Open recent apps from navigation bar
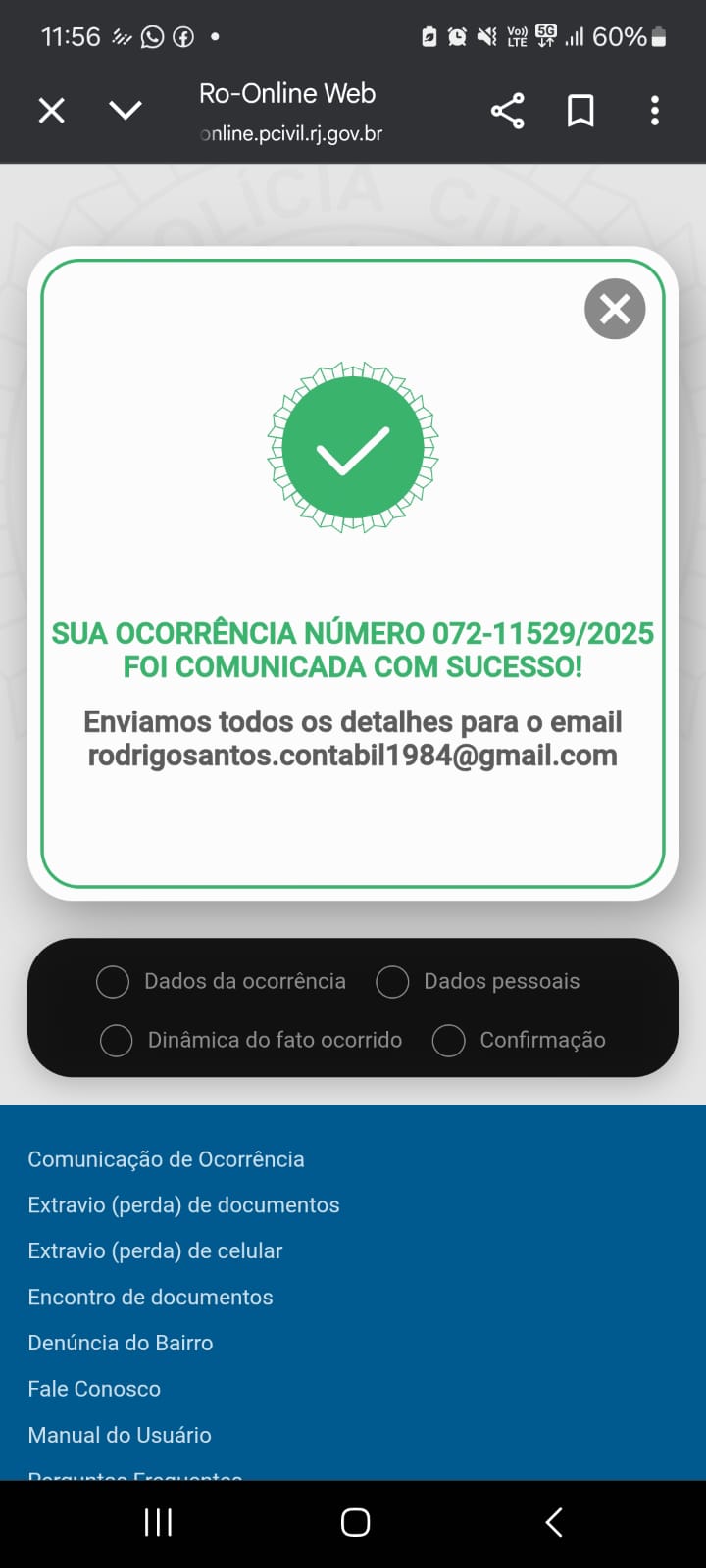706x1568 pixels. tap(158, 1522)
